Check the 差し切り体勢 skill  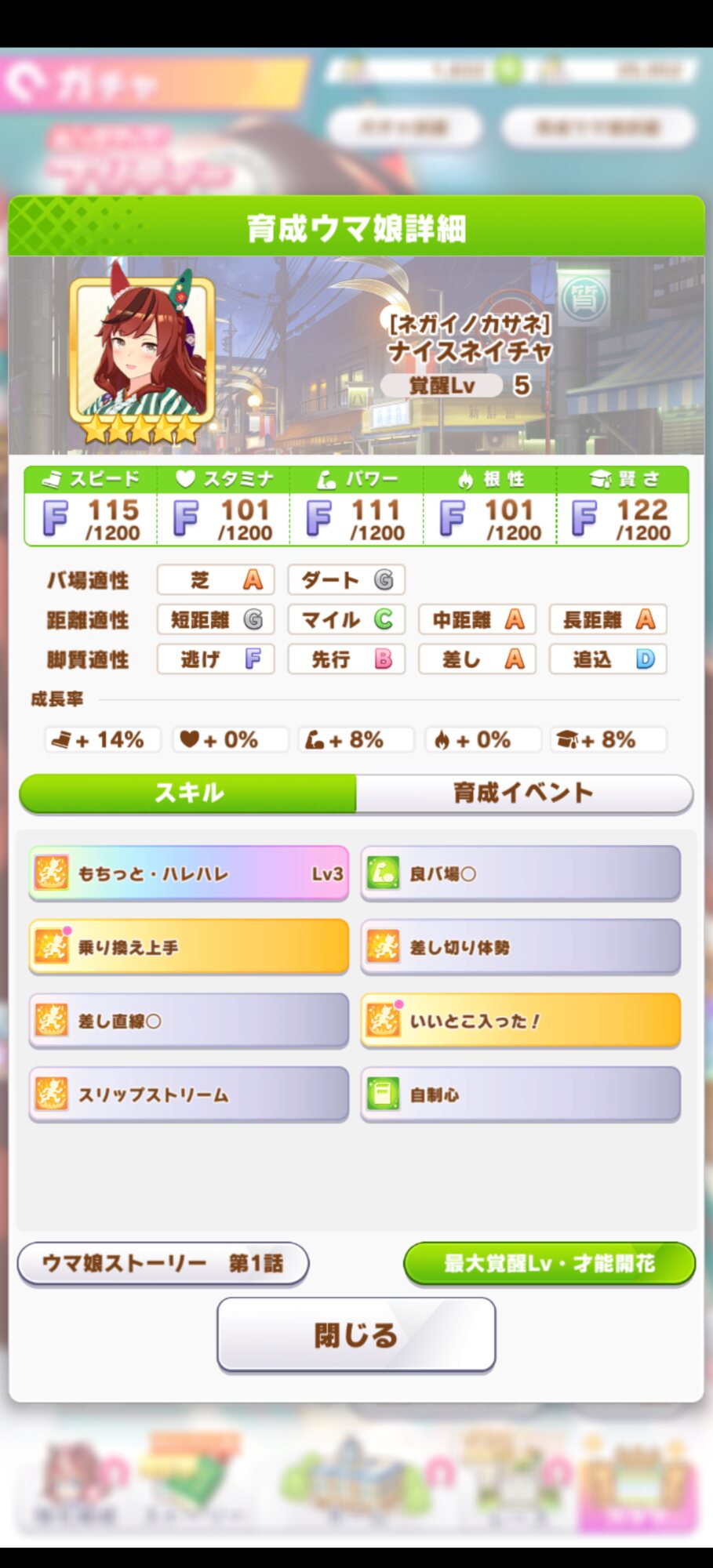pos(520,947)
